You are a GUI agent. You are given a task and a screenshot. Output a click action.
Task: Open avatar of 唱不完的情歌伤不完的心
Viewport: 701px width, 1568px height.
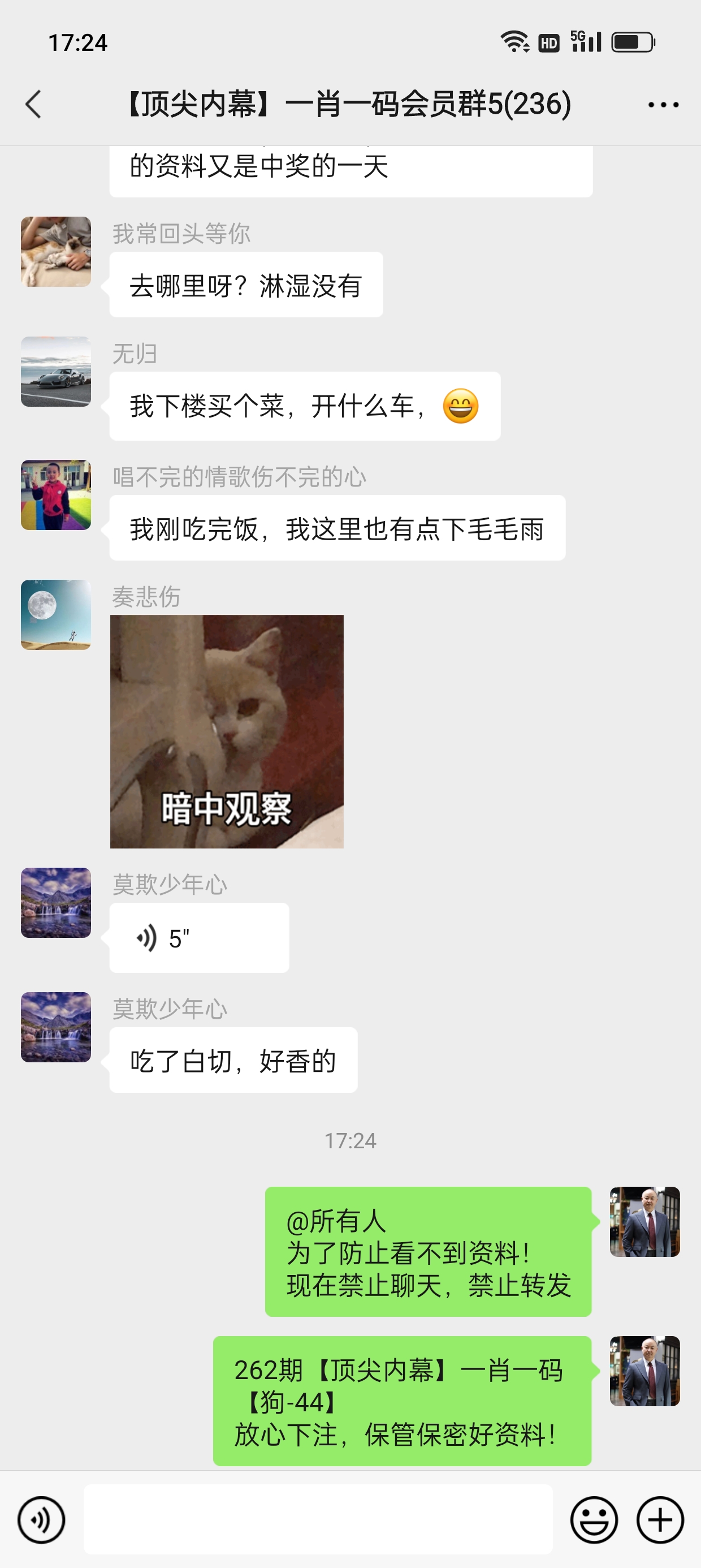pos(56,494)
